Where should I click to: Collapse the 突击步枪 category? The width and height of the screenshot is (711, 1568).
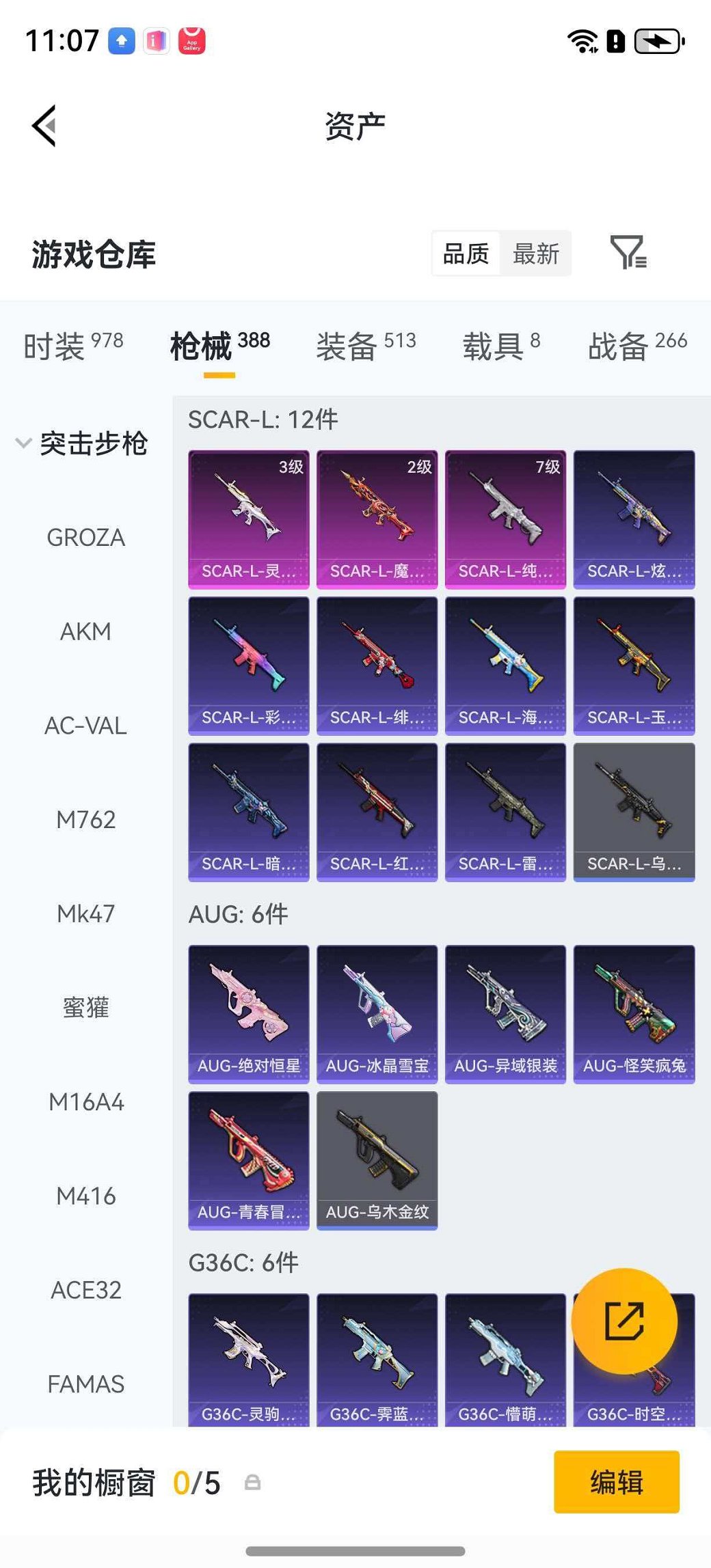[x=82, y=443]
